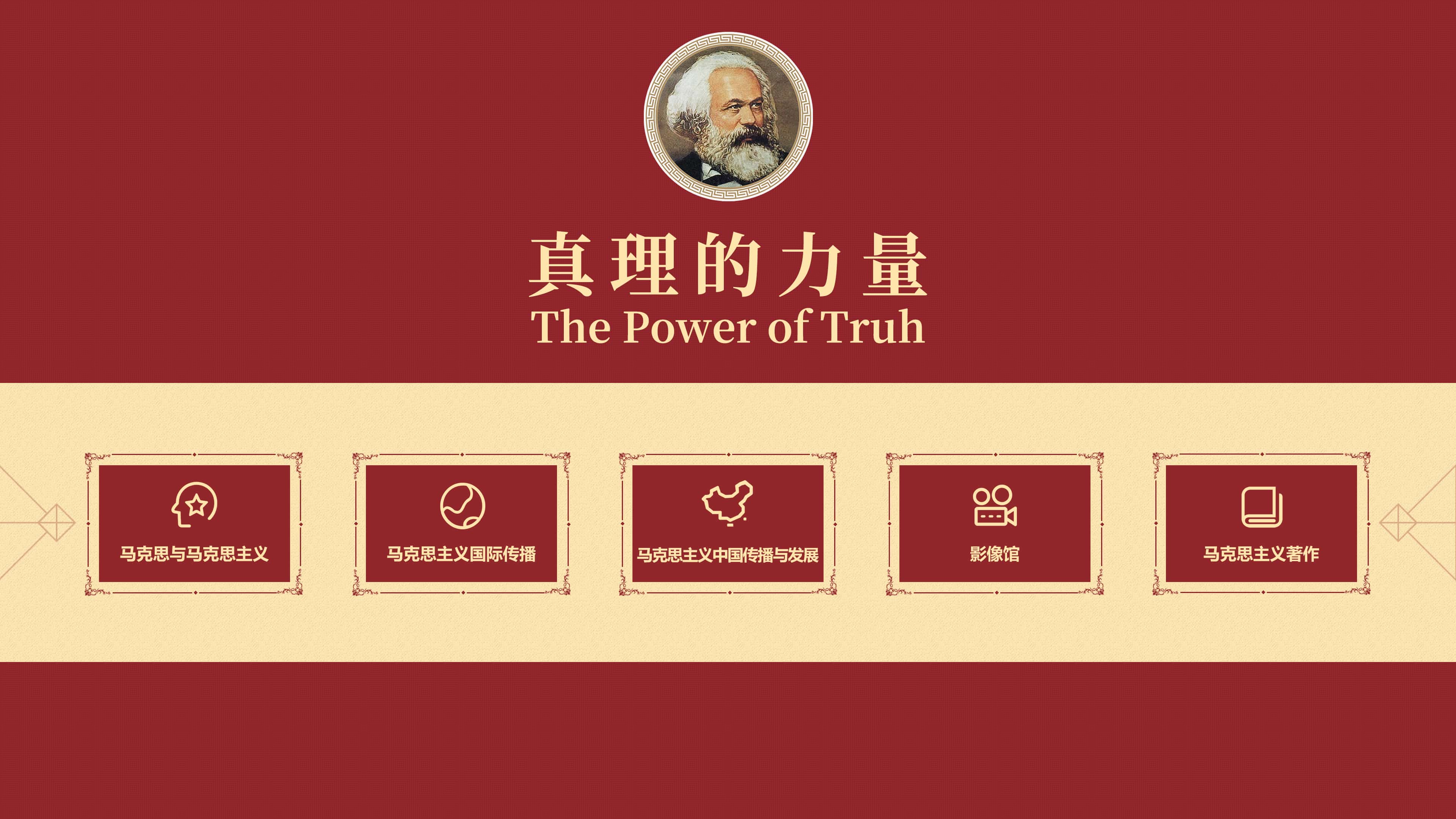Open 马克思主义著作 works section
Viewport: 1456px width, 819px height.
[1261, 523]
